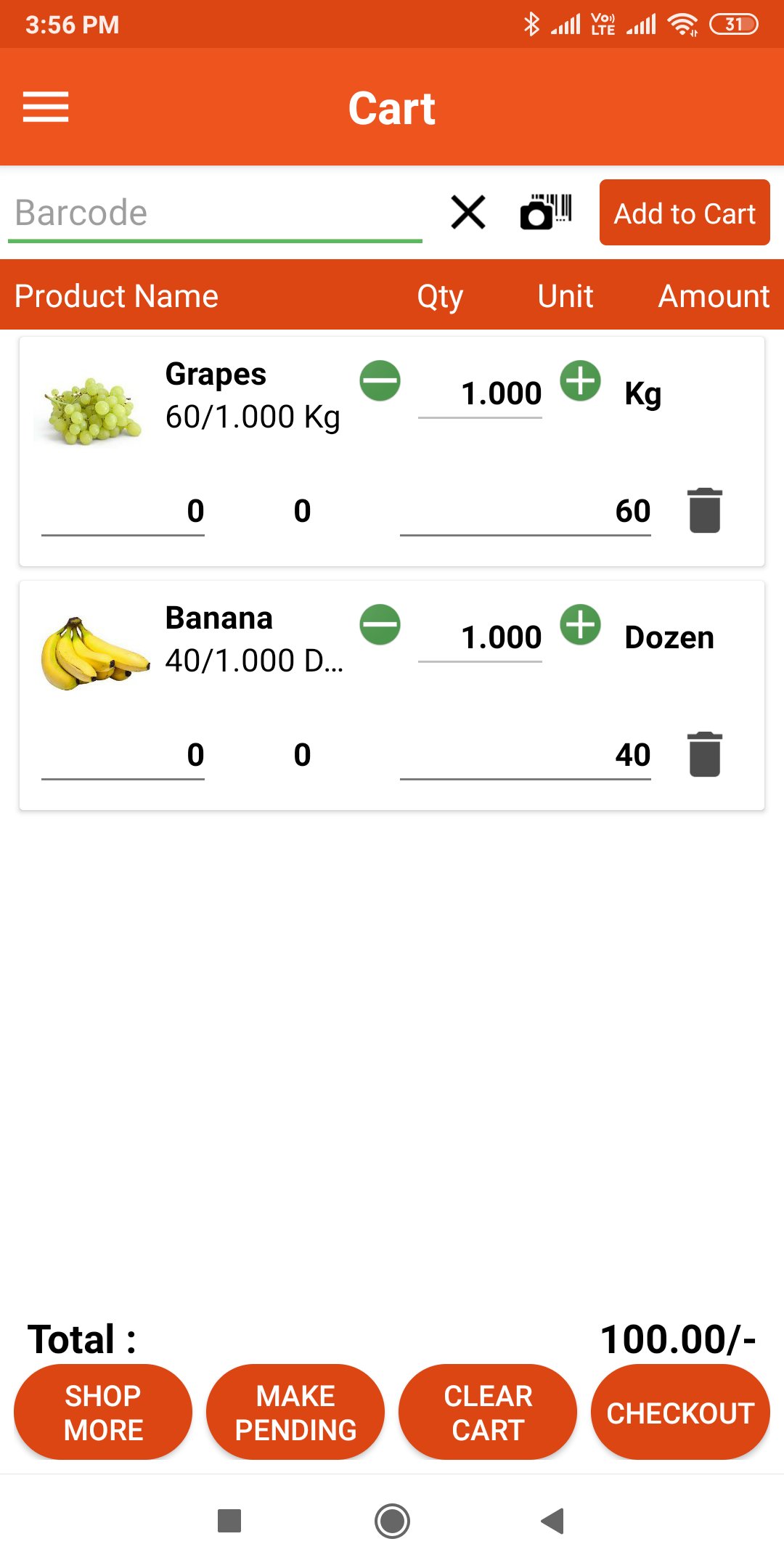Focus the Barcode input field
The height and width of the screenshot is (1568, 784).
215,213
